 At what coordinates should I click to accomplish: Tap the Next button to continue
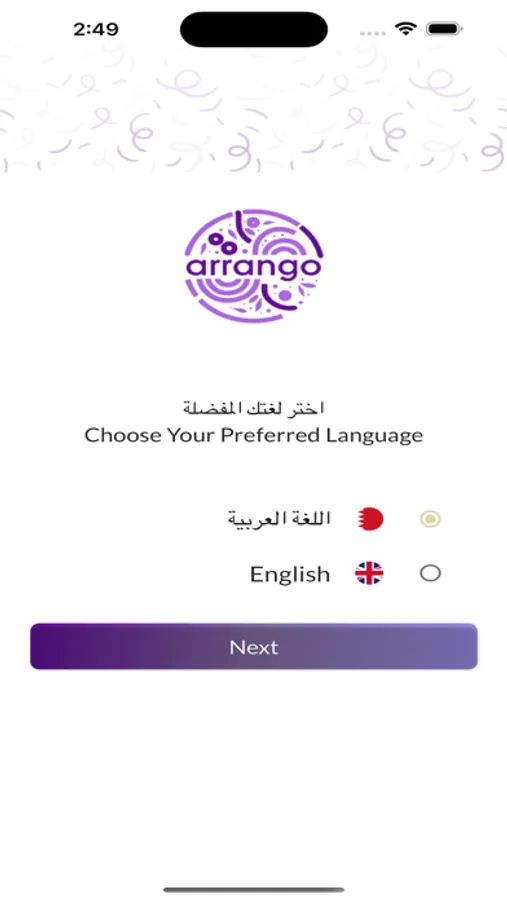254,646
